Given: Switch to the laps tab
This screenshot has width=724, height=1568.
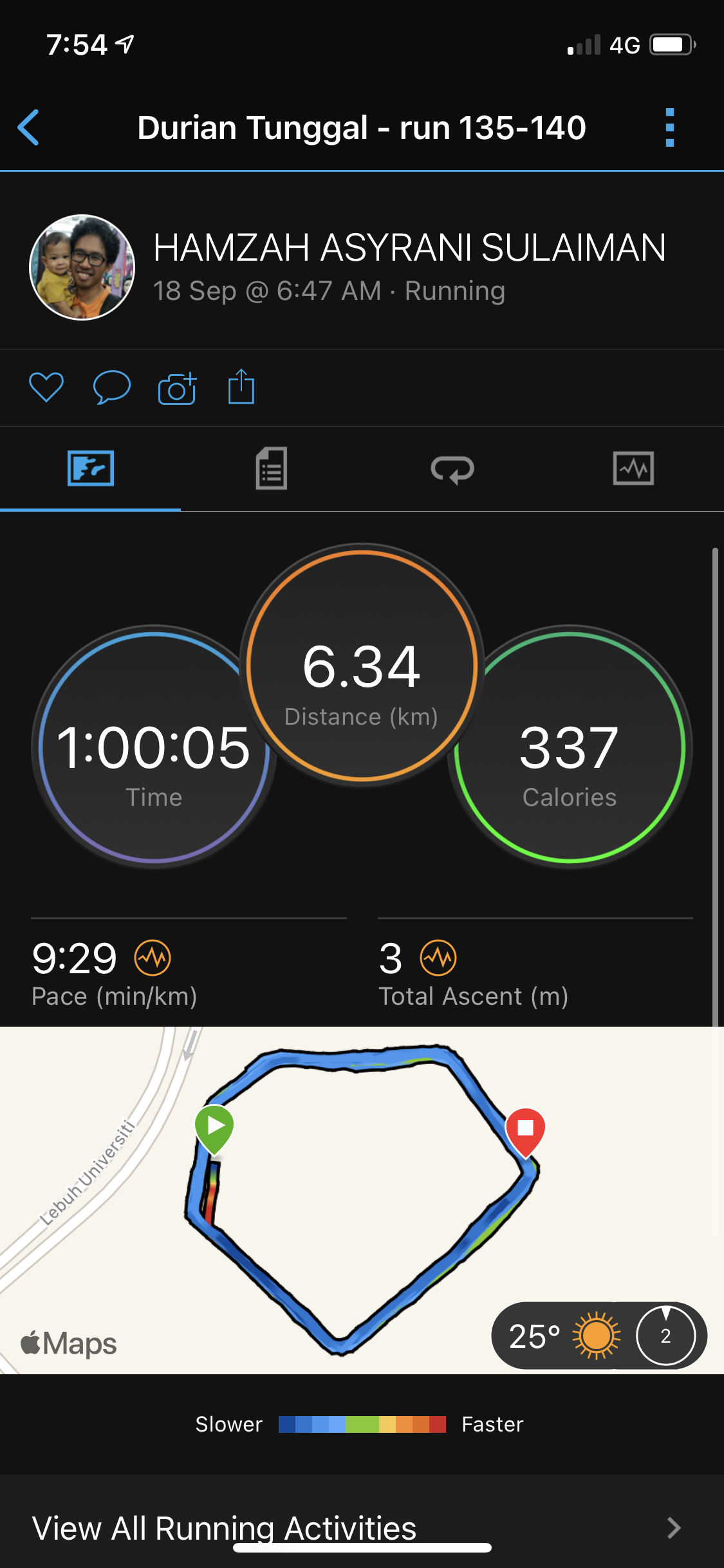Looking at the screenshot, I should pyautogui.click(x=452, y=468).
